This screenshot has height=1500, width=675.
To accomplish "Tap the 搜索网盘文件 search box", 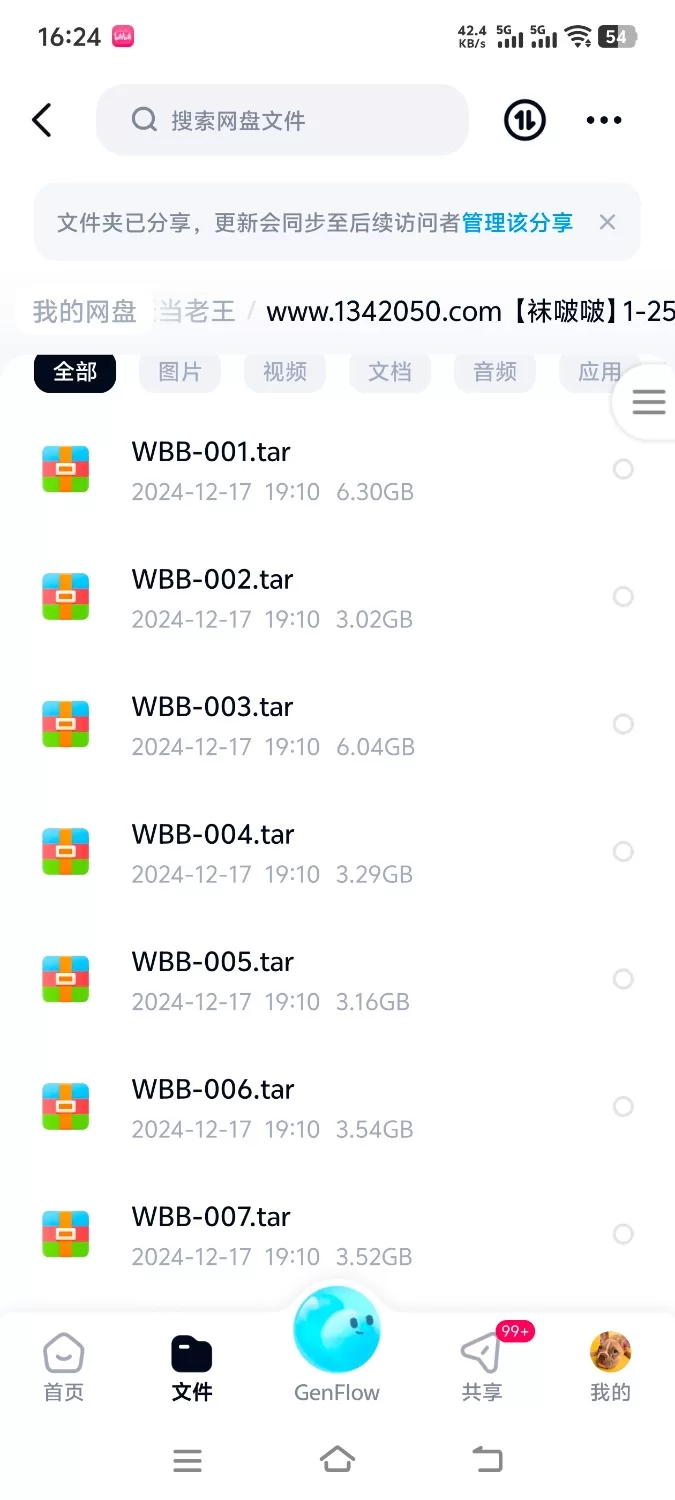I will click(x=282, y=121).
